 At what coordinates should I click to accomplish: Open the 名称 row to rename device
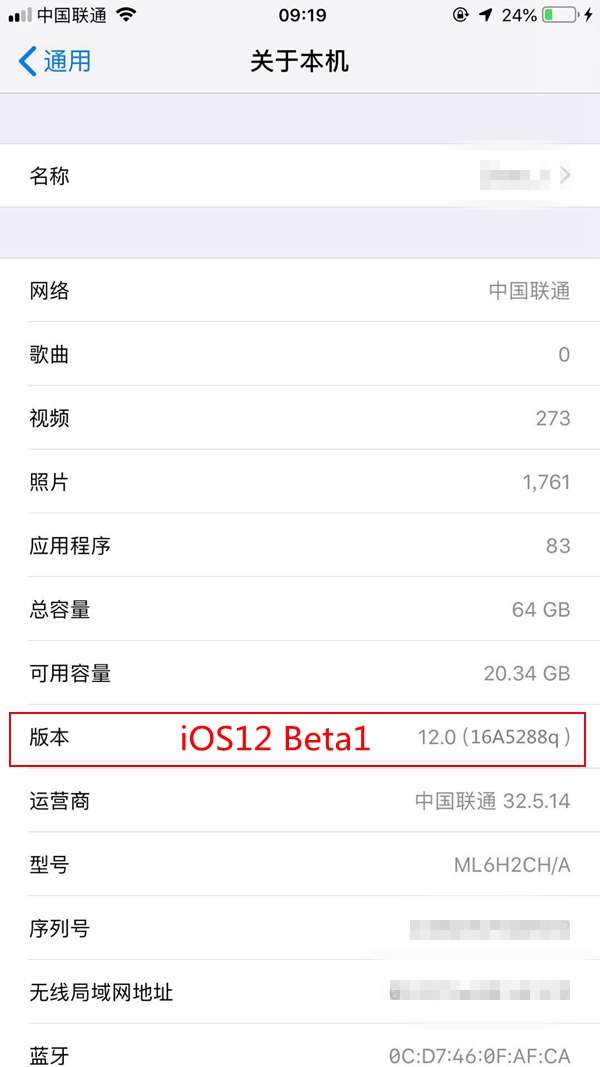300,176
